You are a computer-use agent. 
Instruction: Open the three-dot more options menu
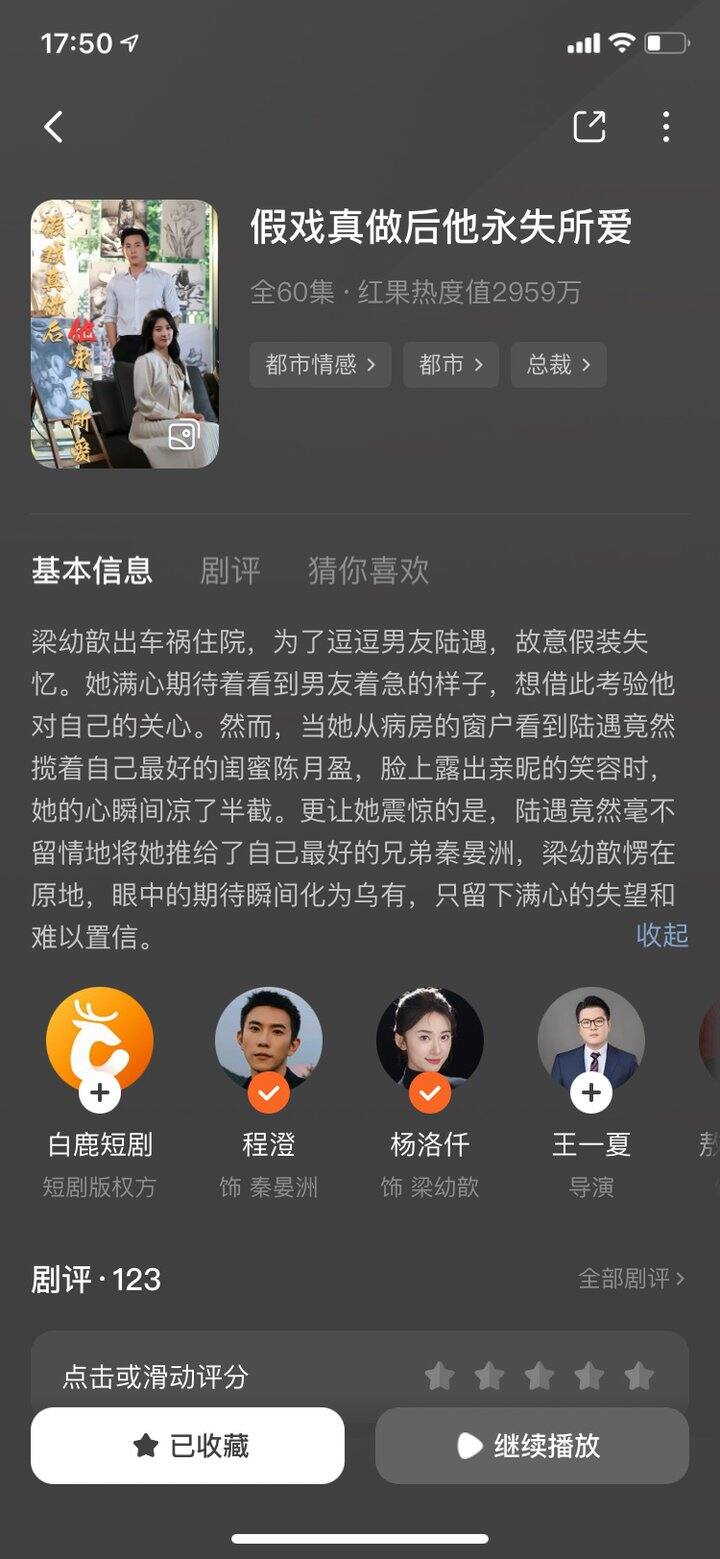pos(666,127)
